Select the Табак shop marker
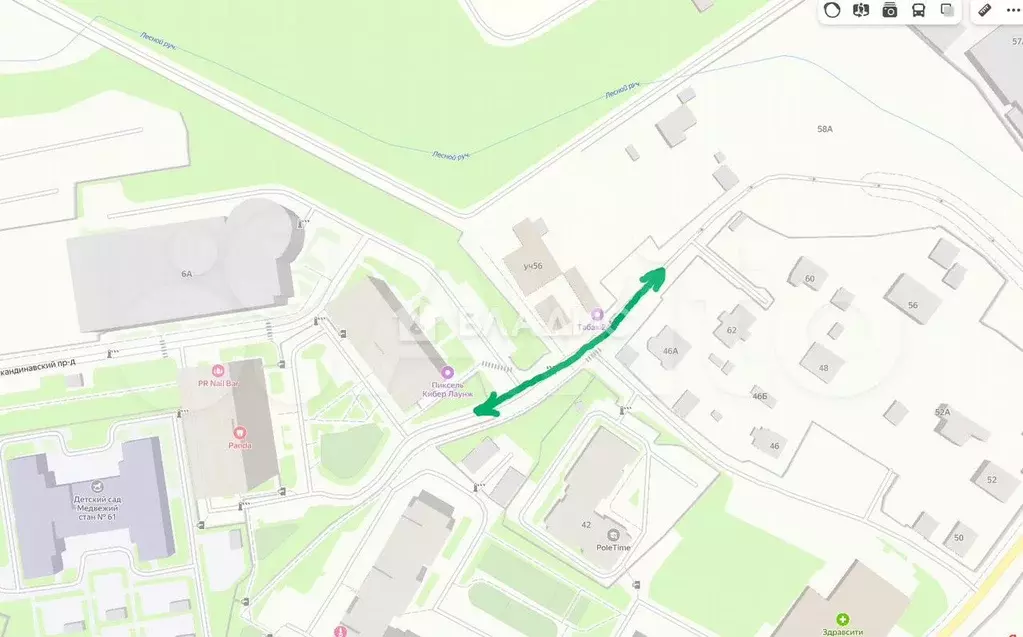This screenshot has width=1023, height=637. pyautogui.click(x=597, y=315)
